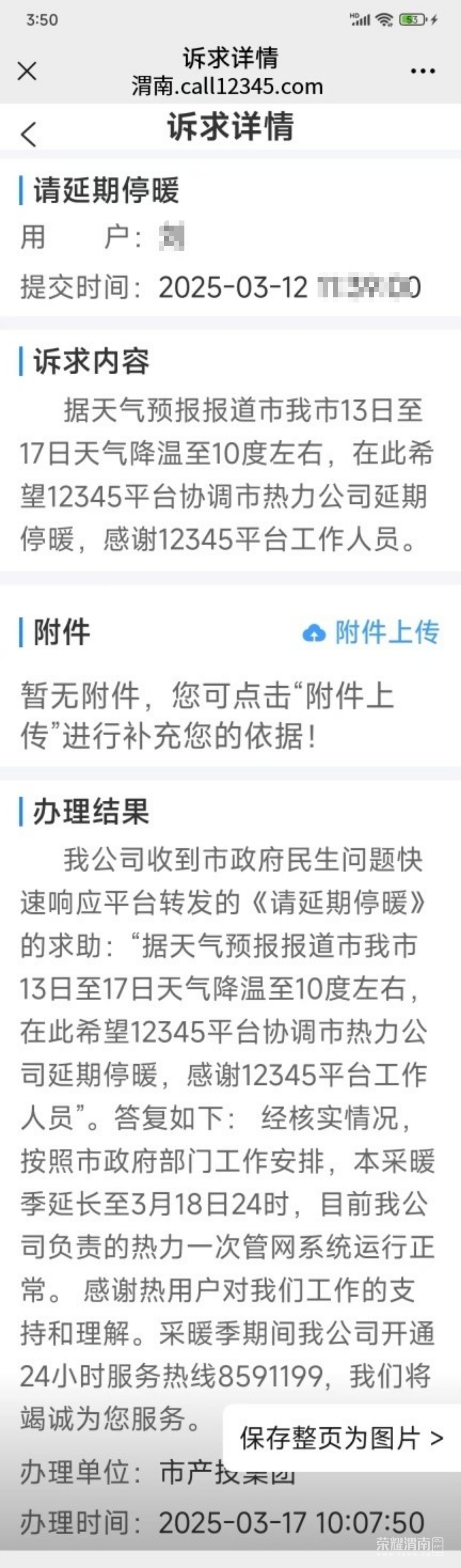
Task: Close the 诉求详情 web page
Action: [27, 71]
